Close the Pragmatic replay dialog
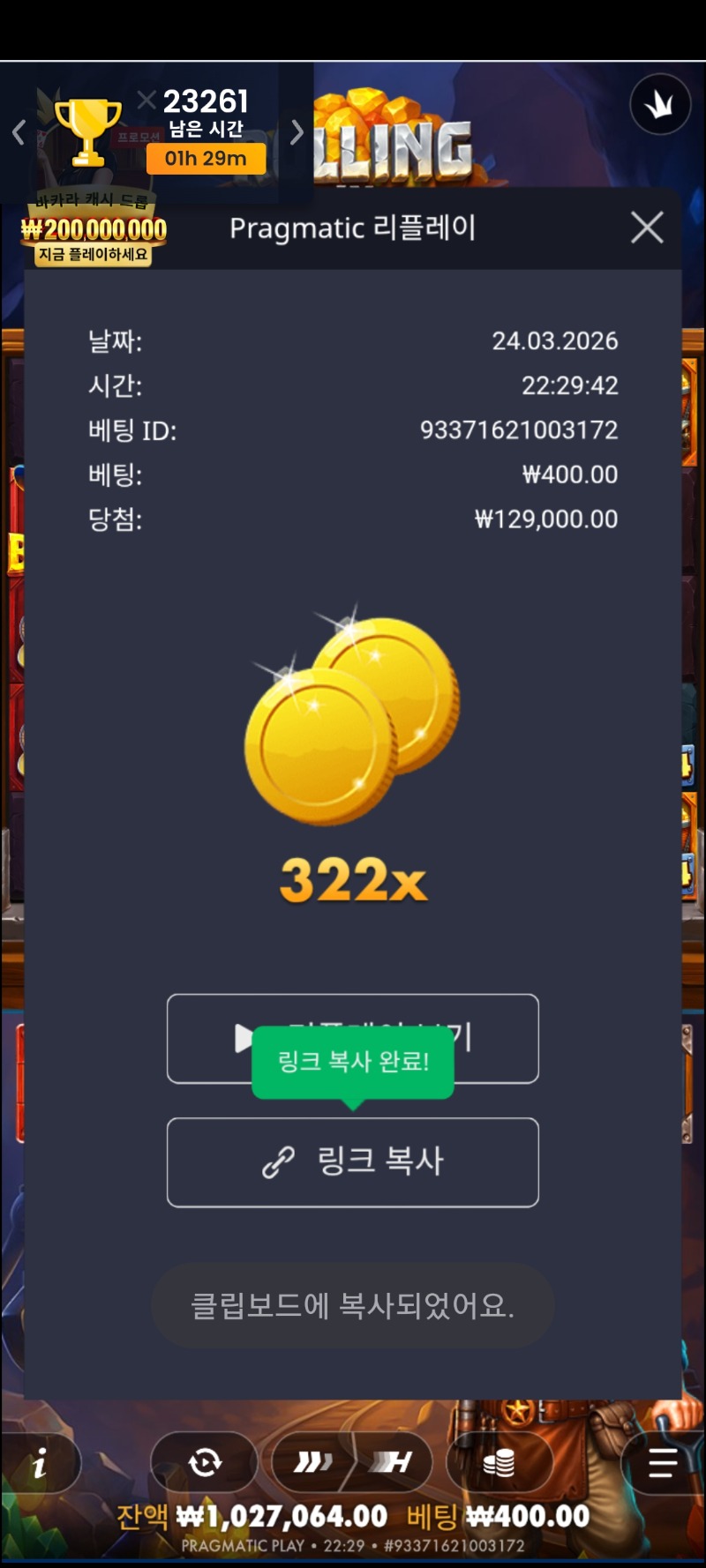Screen dimensions: 706x1568 click(647, 228)
